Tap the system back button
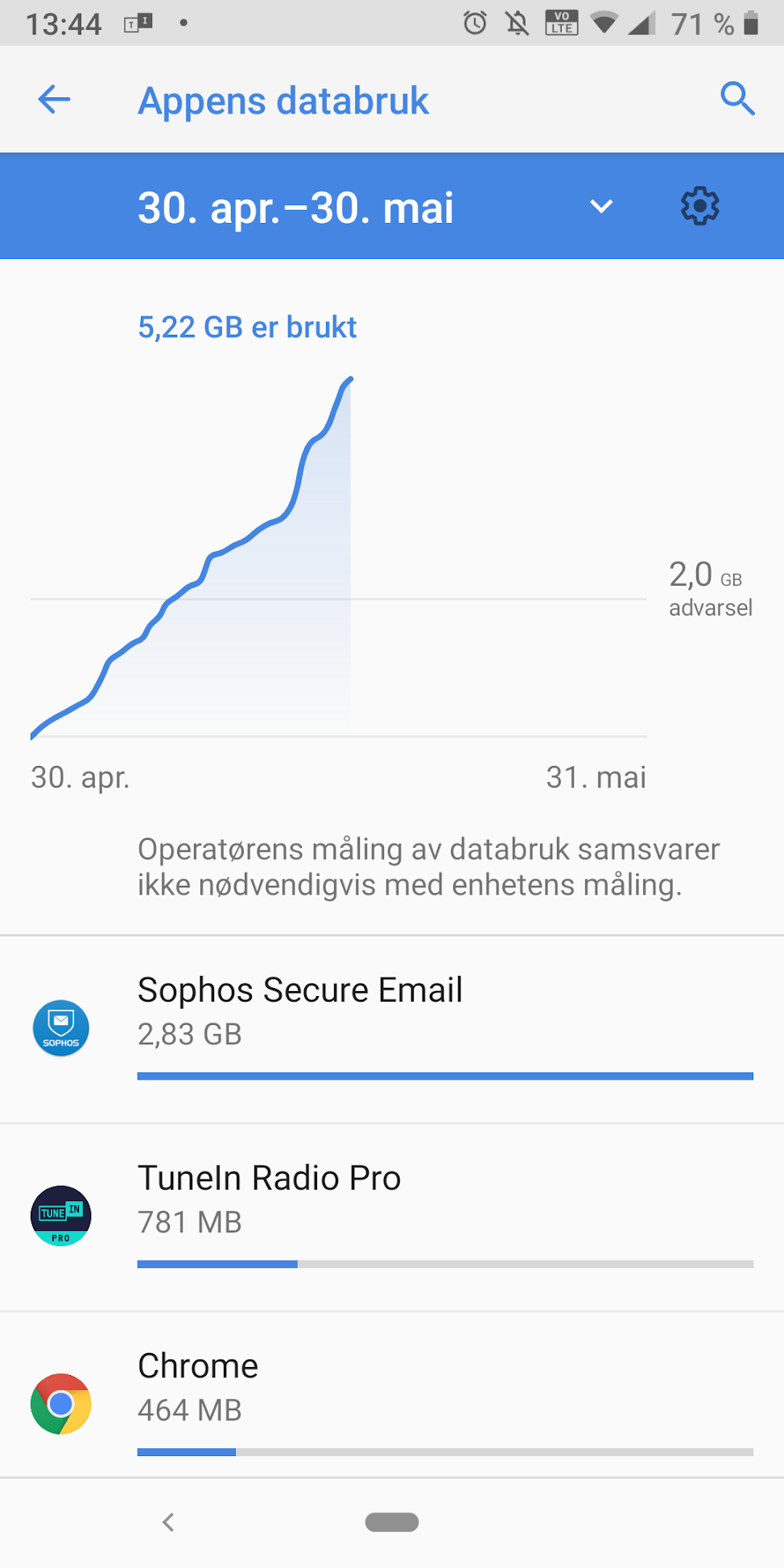784x1568 pixels. [168, 1522]
